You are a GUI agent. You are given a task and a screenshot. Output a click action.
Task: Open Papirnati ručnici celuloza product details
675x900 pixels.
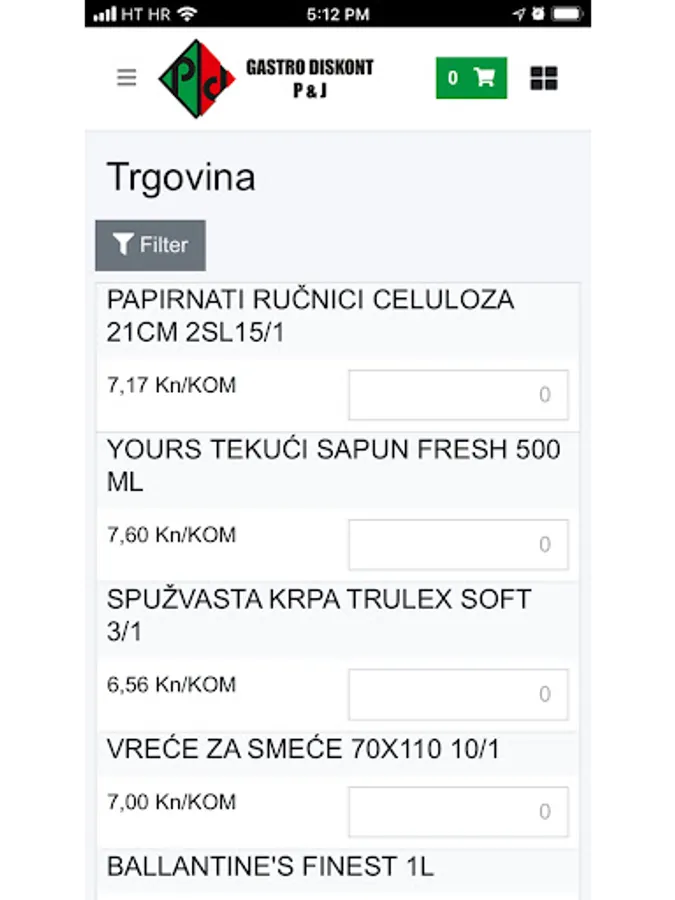coord(310,316)
